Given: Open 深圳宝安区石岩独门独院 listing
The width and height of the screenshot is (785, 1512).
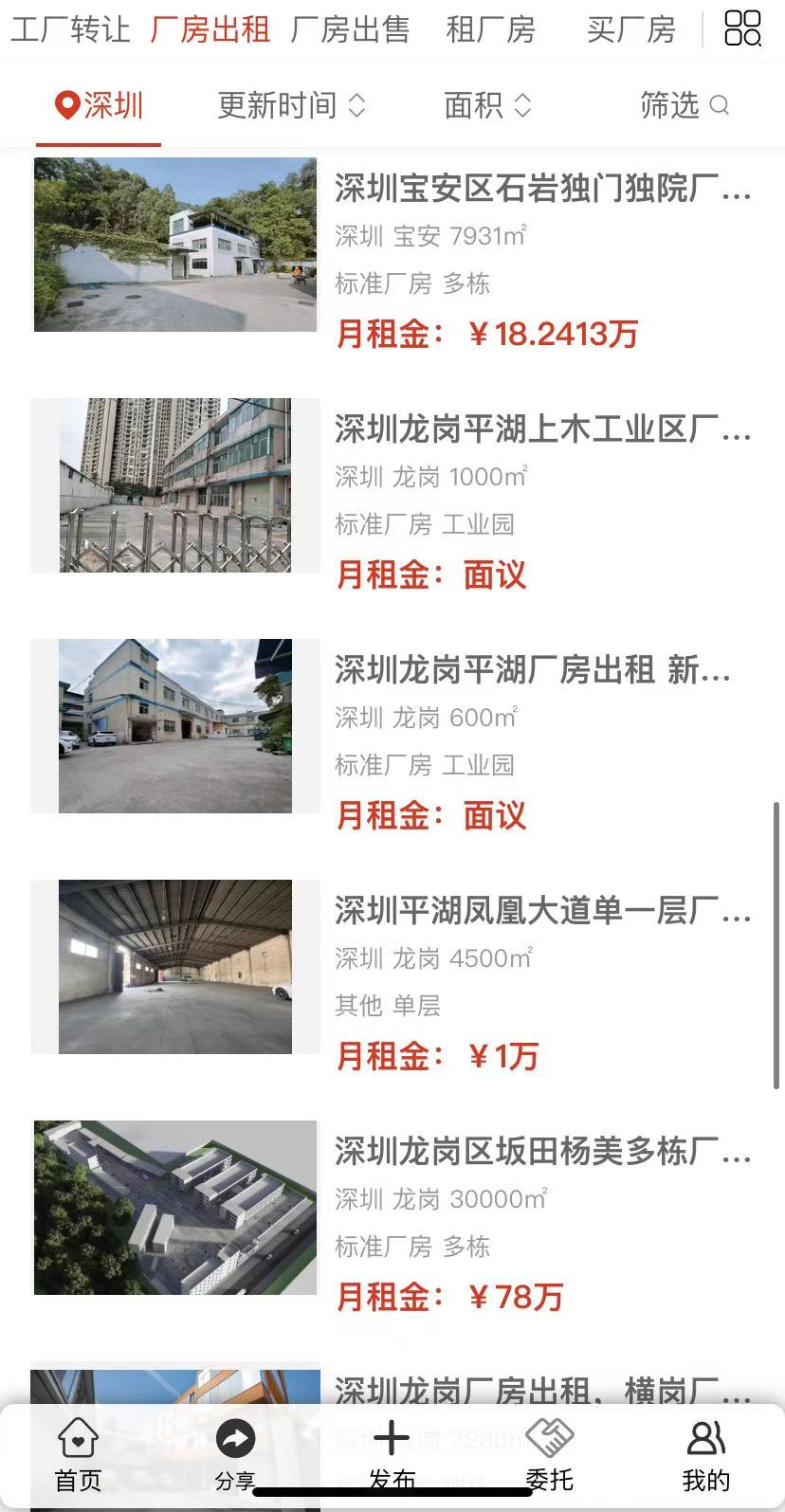Looking at the screenshot, I should [542, 189].
